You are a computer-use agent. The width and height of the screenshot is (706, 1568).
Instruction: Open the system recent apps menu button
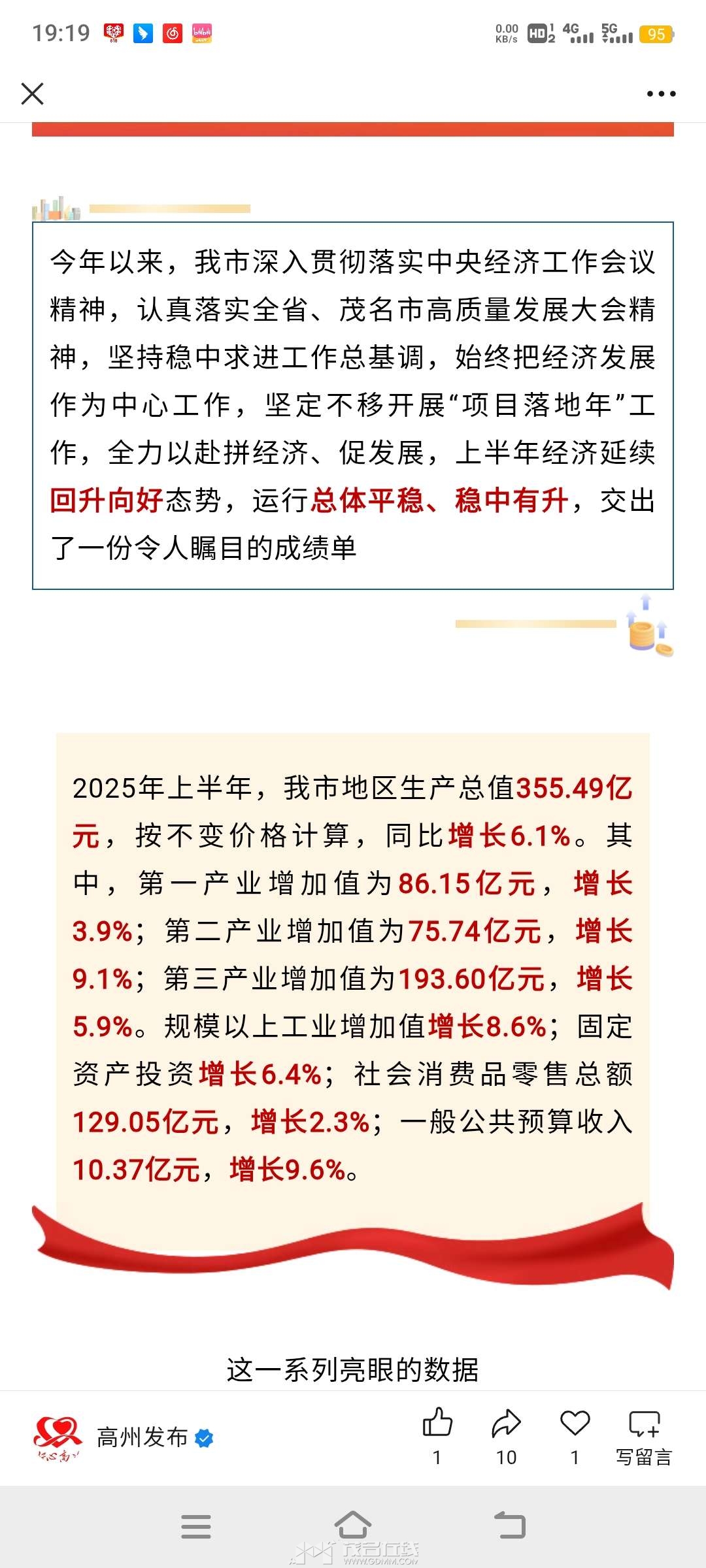[196, 1526]
